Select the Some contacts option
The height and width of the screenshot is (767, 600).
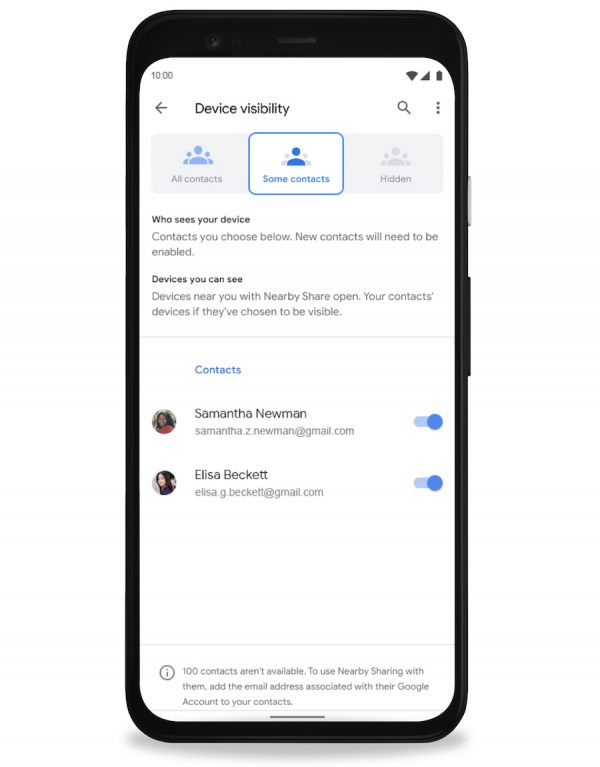point(296,164)
